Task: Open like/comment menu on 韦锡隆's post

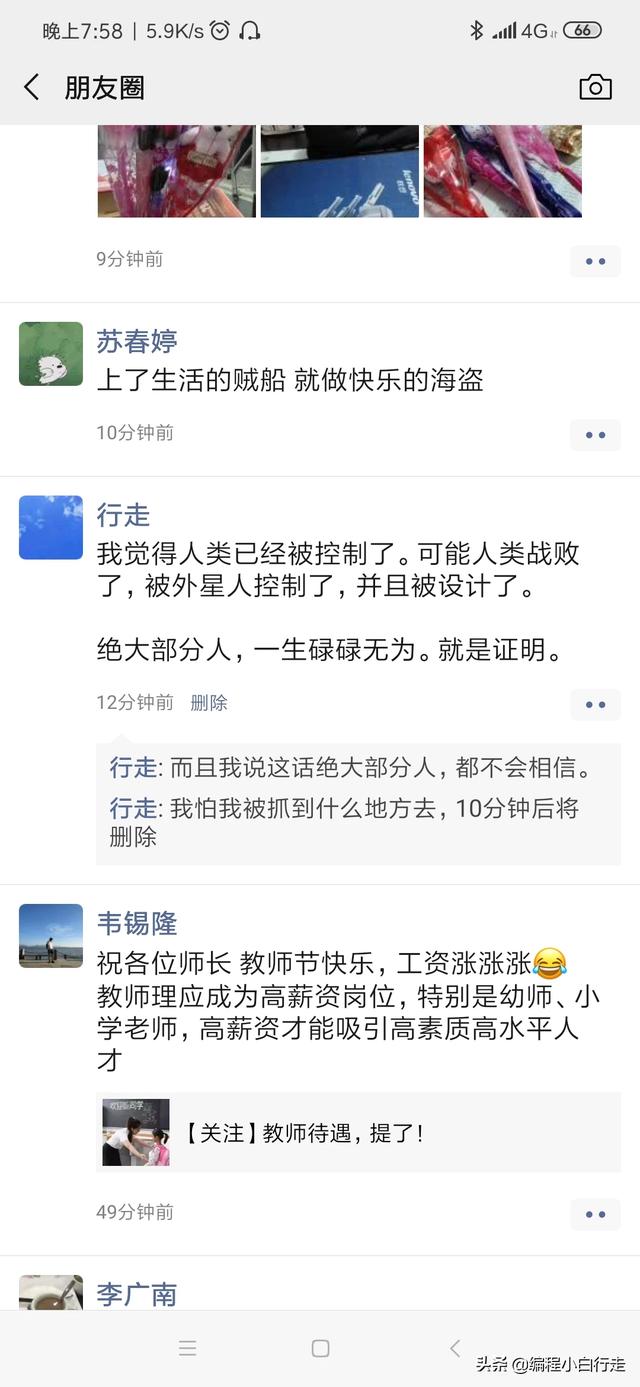Action: [595, 1214]
